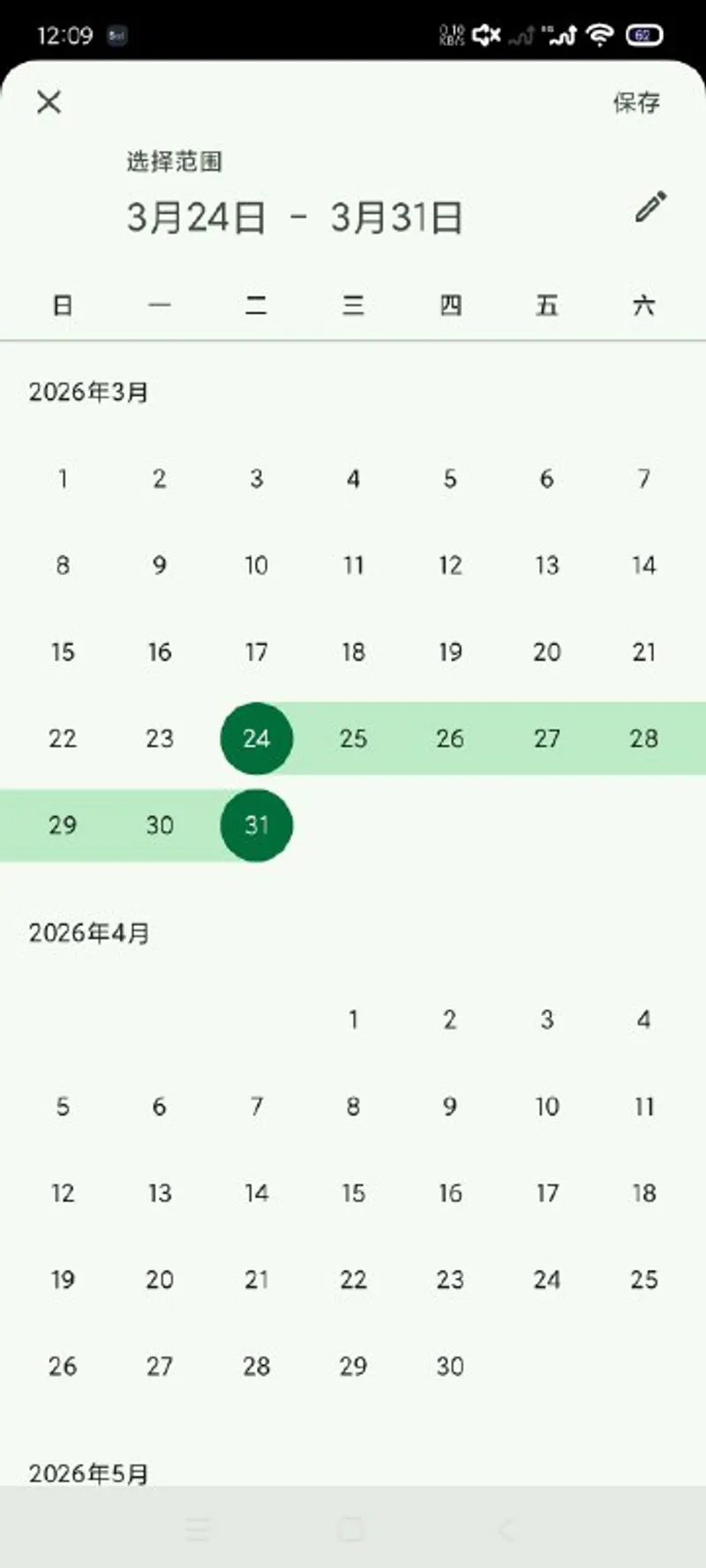Select April 11 on the calendar

pos(643,1106)
